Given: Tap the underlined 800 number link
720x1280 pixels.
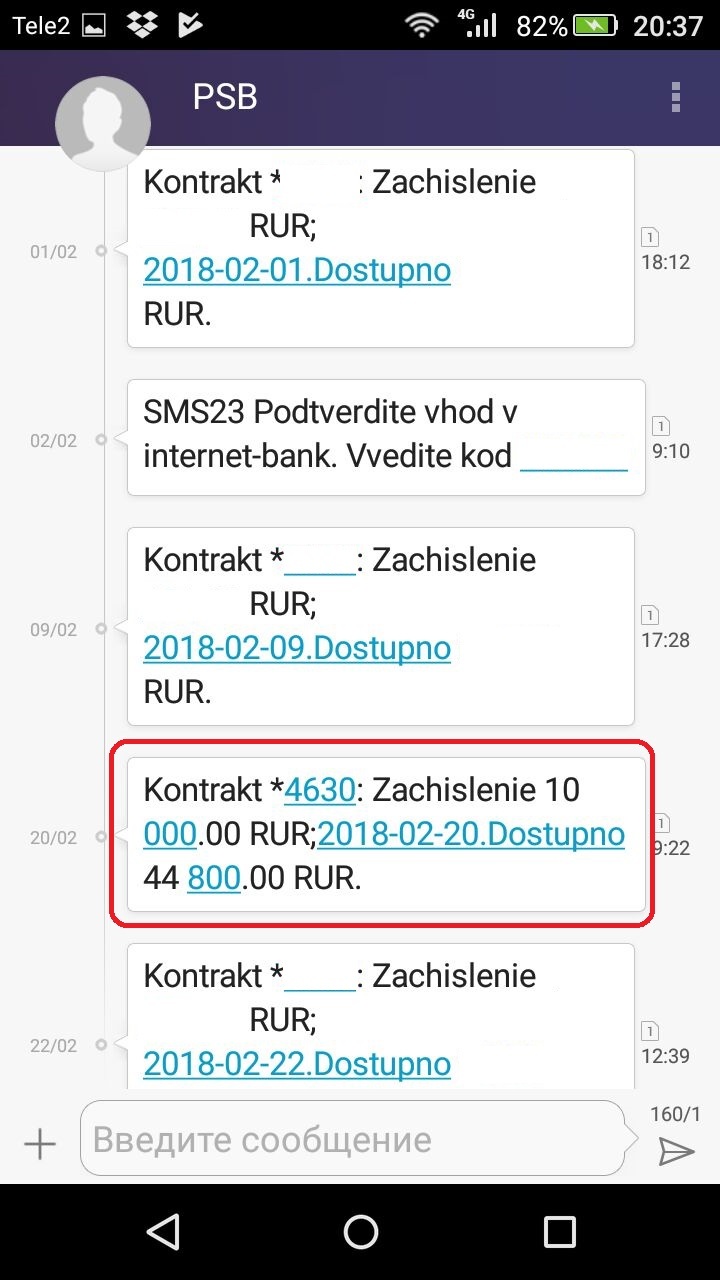Looking at the screenshot, I should click(214, 878).
